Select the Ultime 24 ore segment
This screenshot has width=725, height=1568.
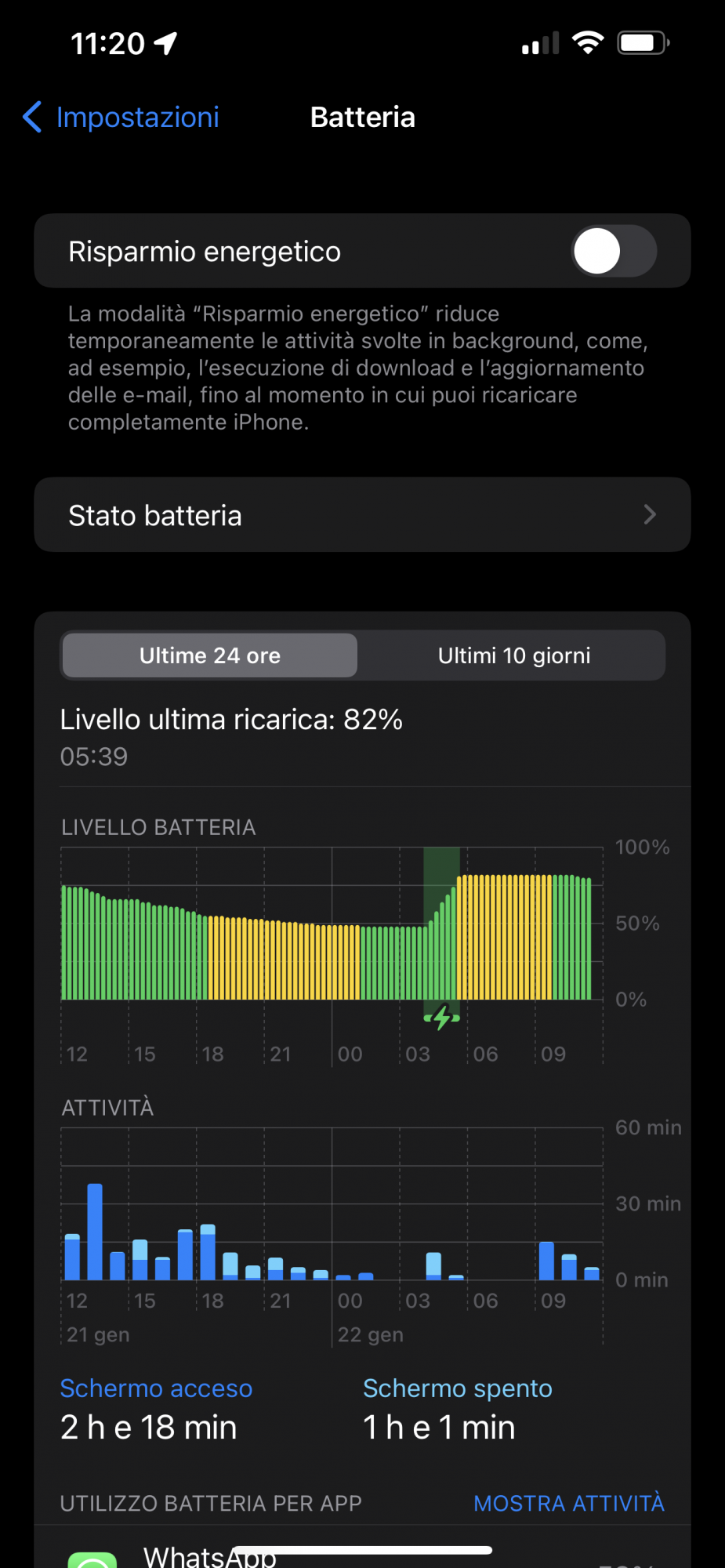[x=210, y=655]
